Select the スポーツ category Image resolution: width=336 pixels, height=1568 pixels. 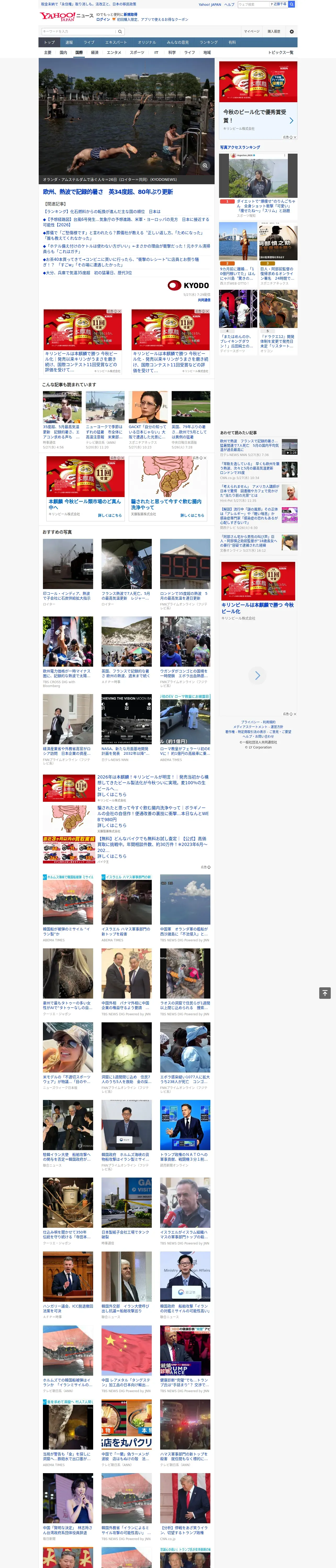click(x=137, y=52)
